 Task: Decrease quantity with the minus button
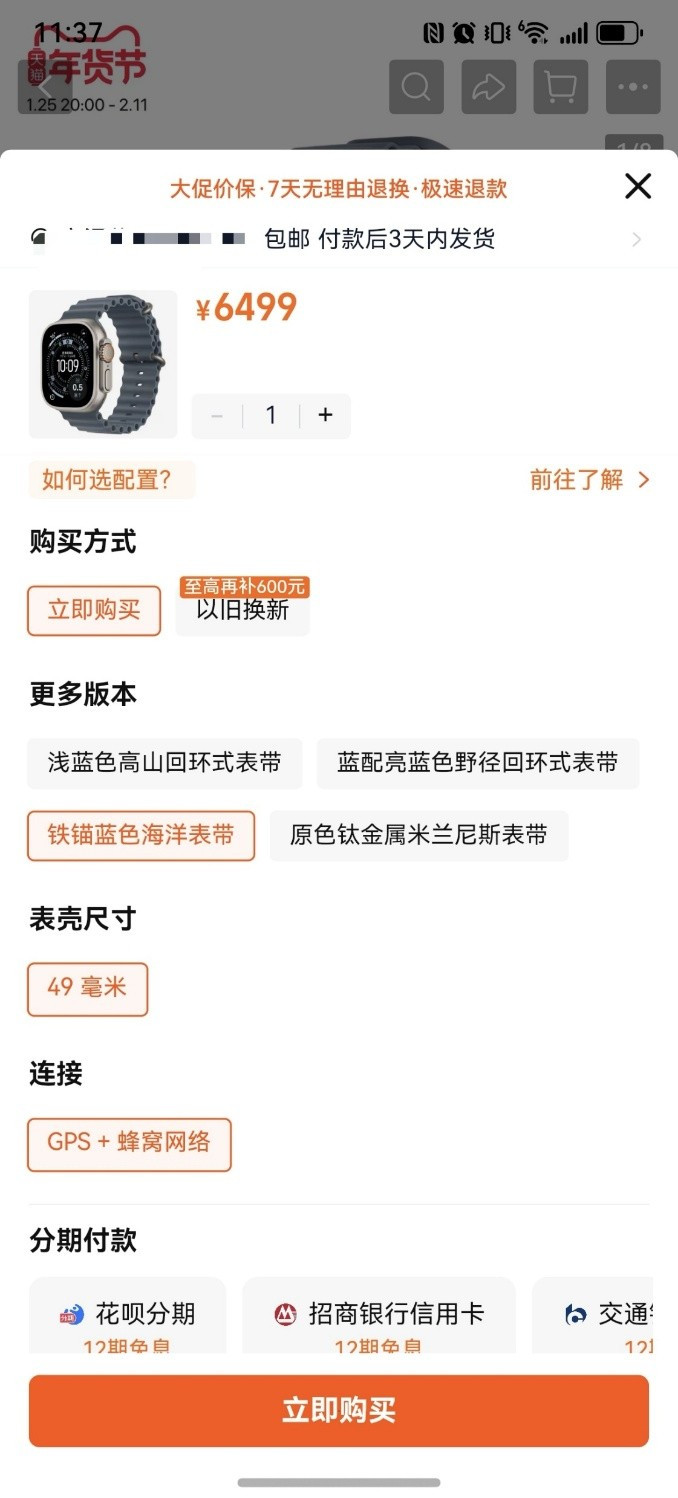coord(217,415)
